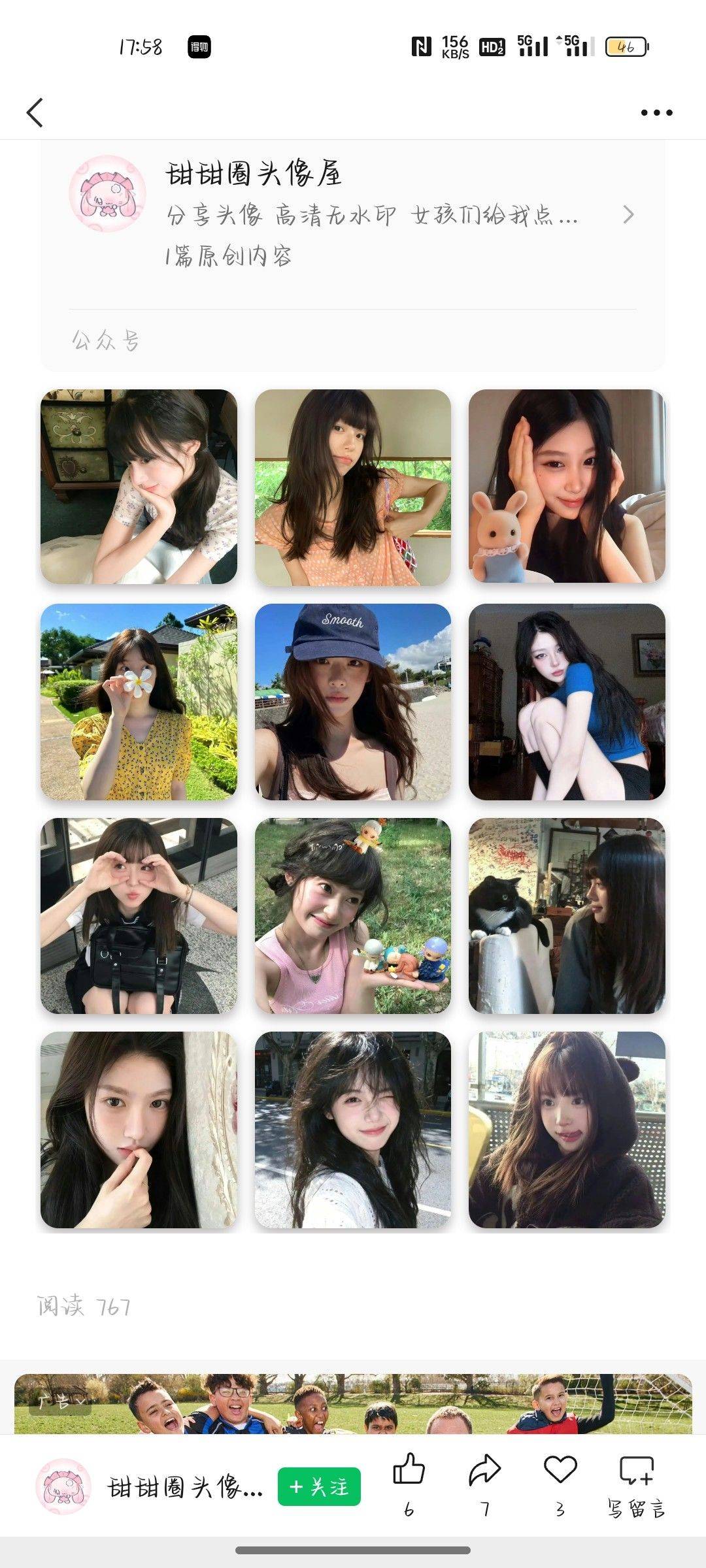Screen dimensions: 706x1568
Task: Open the photo of girl in blue top
Action: tap(567, 702)
